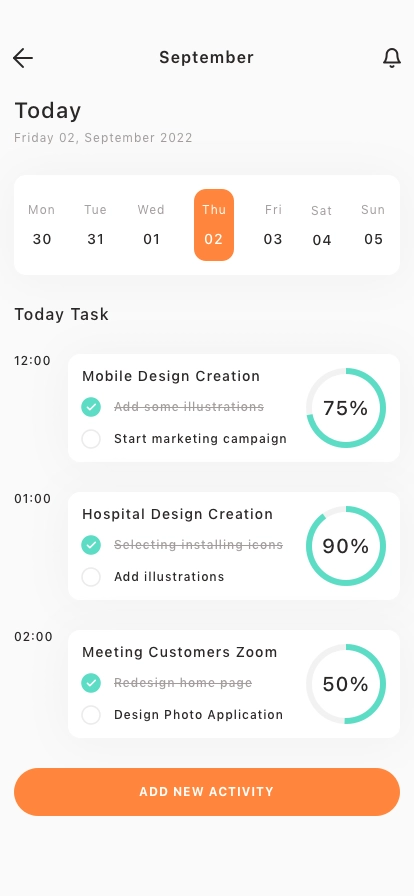The width and height of the screenshot is (414, 896).
Task: Check Start marketing campaign
Action: coord(91,439)
